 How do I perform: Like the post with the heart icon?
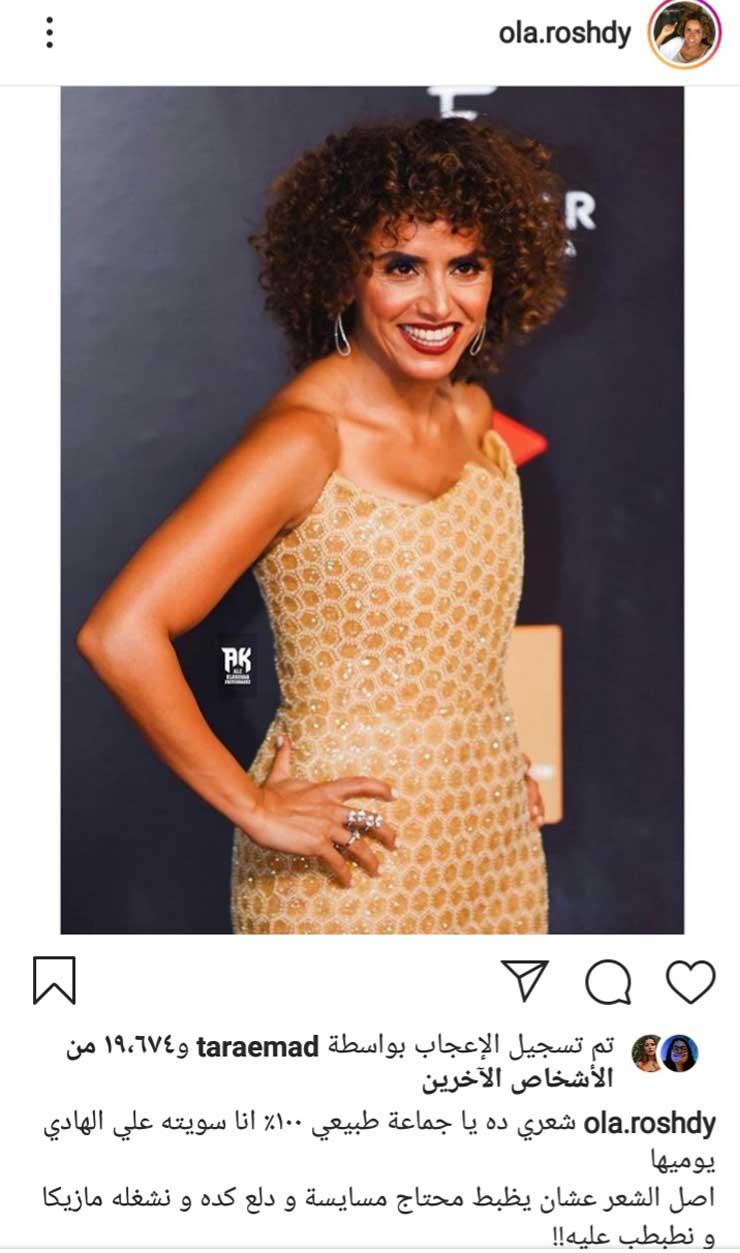coord(690,980)
